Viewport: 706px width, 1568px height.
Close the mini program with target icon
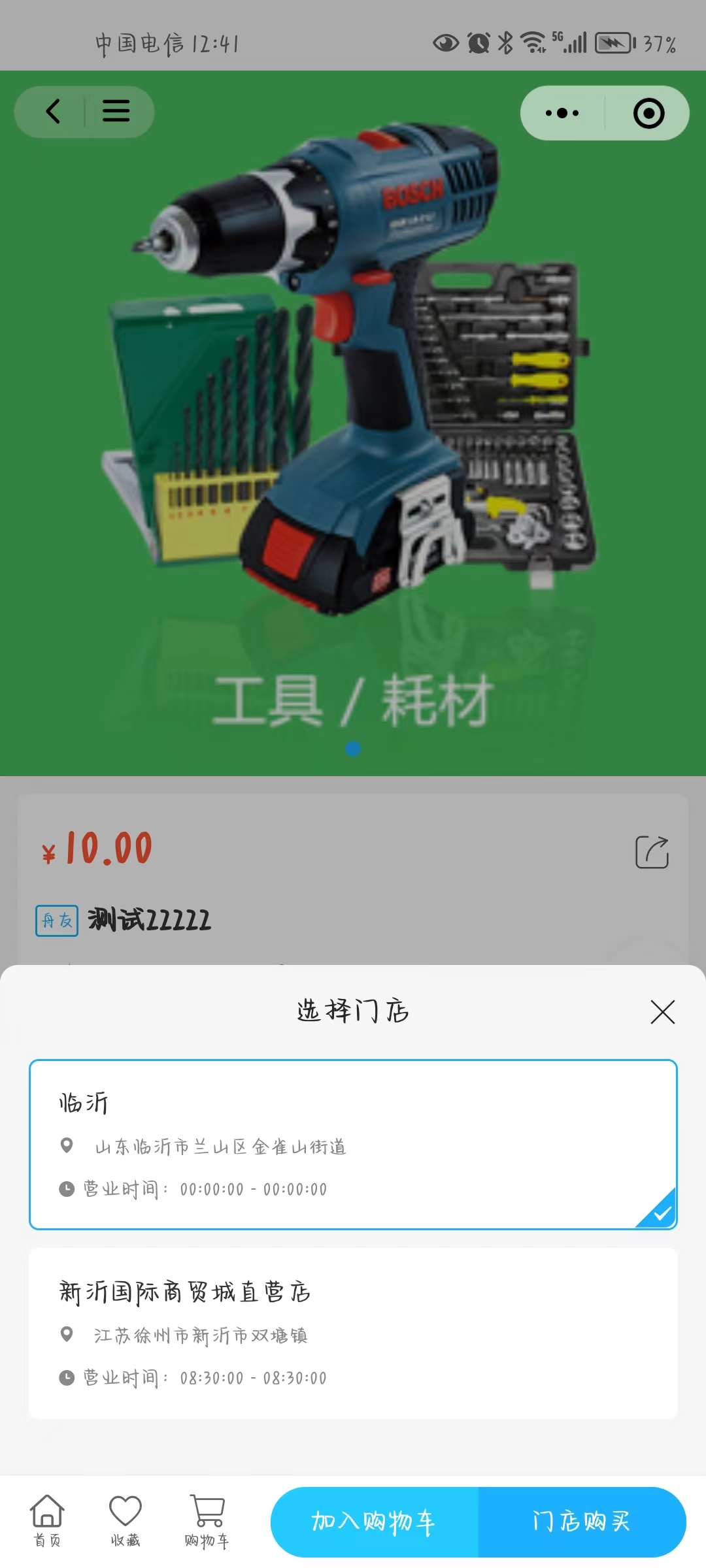click(648, 113)
